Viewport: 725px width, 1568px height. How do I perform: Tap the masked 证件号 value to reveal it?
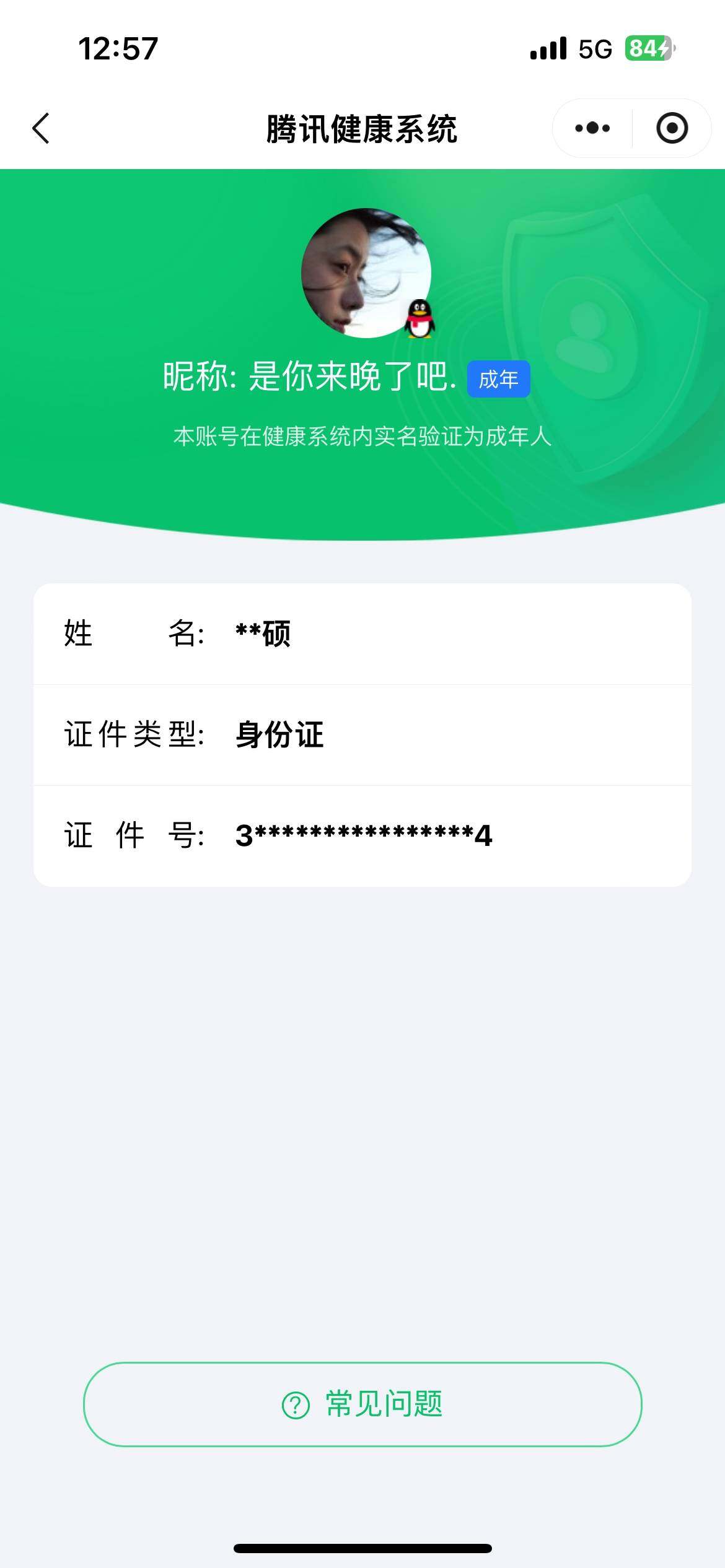362,835
